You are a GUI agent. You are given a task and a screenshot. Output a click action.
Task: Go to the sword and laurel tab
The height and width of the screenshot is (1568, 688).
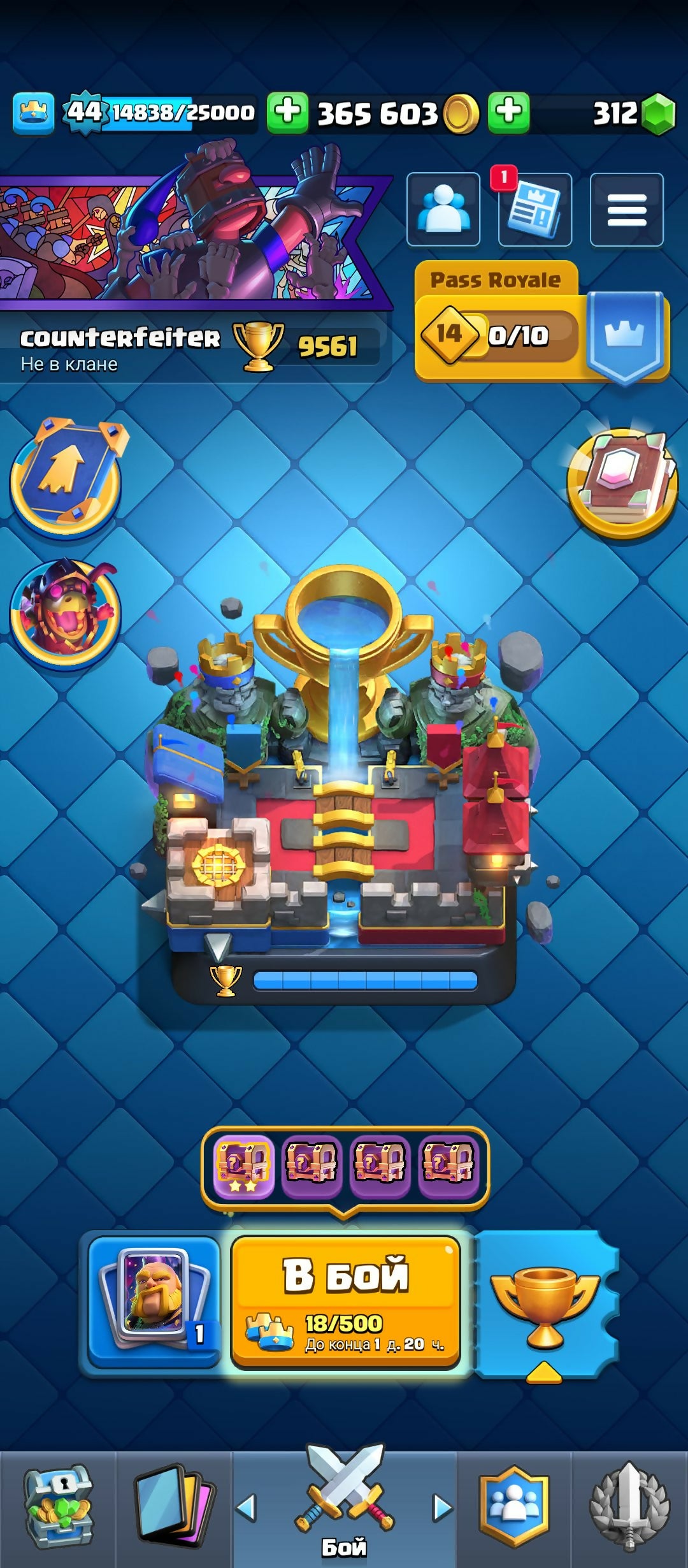629,1508
